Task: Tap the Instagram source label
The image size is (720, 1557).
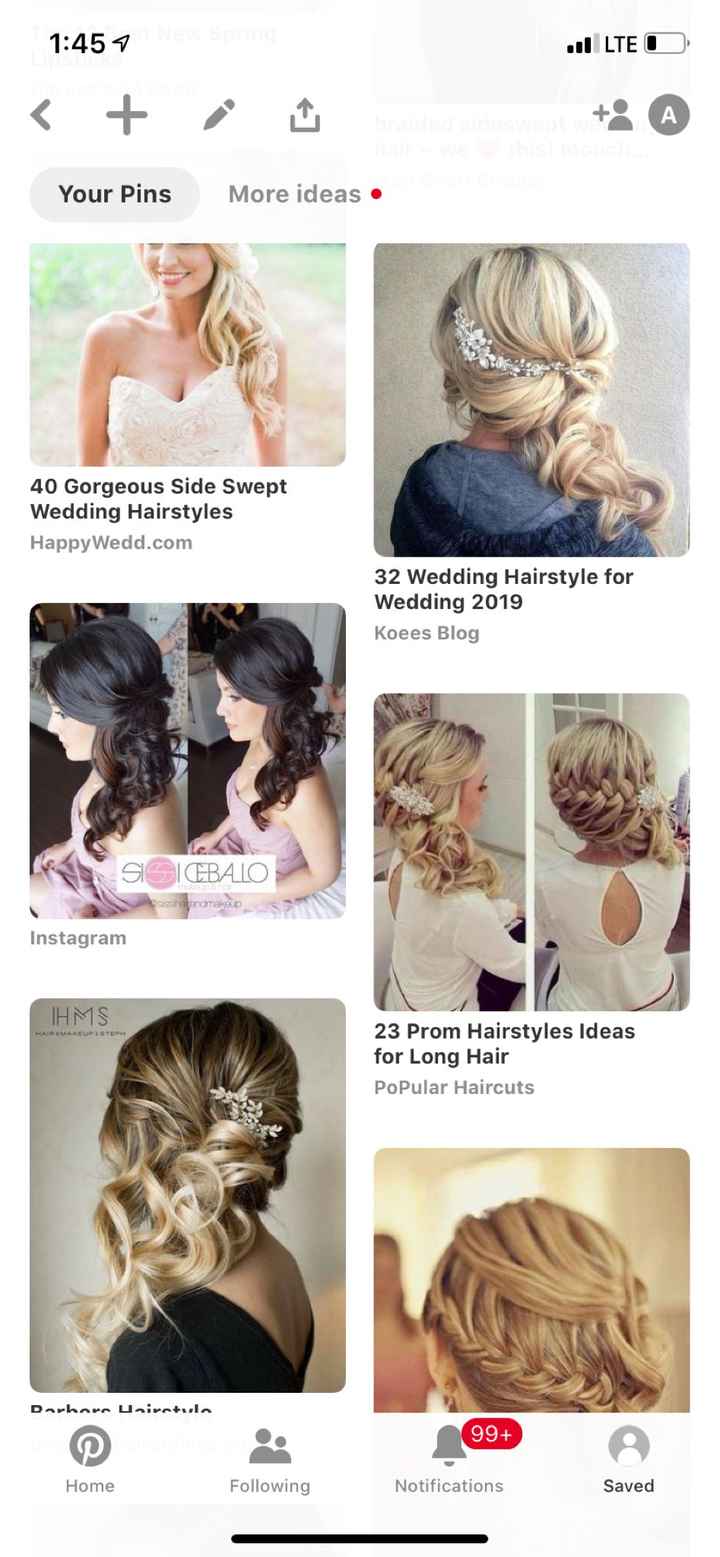Action: tap(78, 937)
